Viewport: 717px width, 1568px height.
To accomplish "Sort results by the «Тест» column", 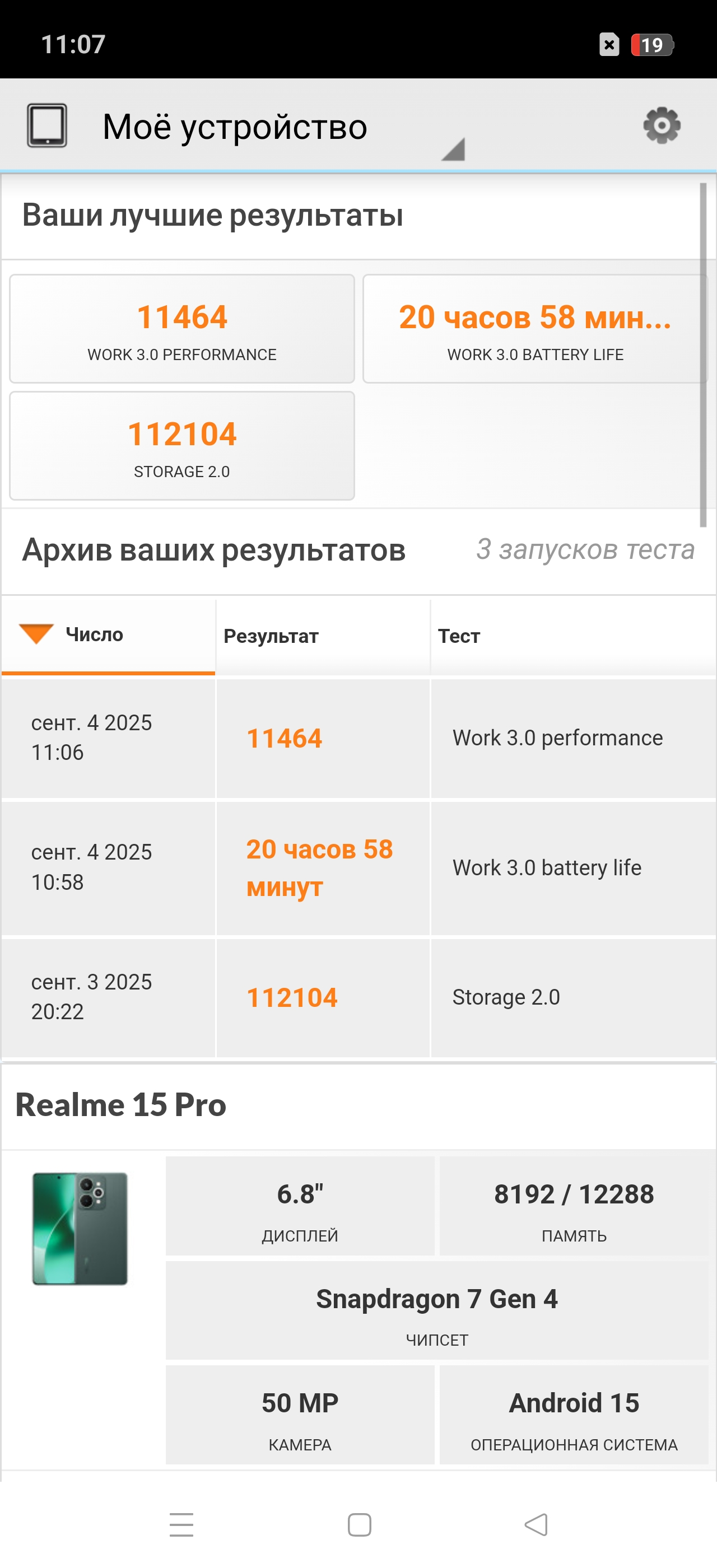I will [572, 636].
